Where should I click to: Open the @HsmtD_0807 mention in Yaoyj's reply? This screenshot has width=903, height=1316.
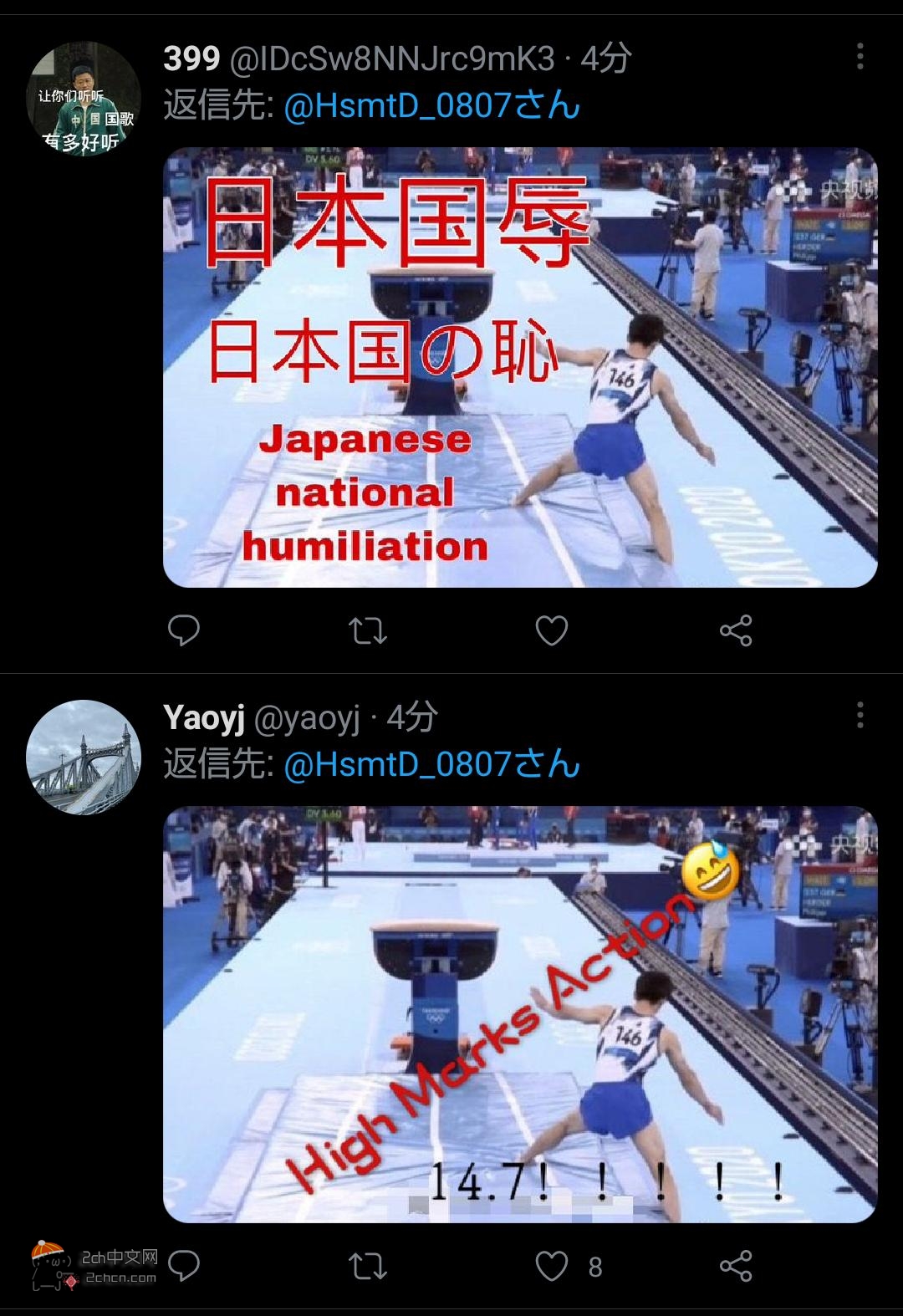tap(431, 765)
